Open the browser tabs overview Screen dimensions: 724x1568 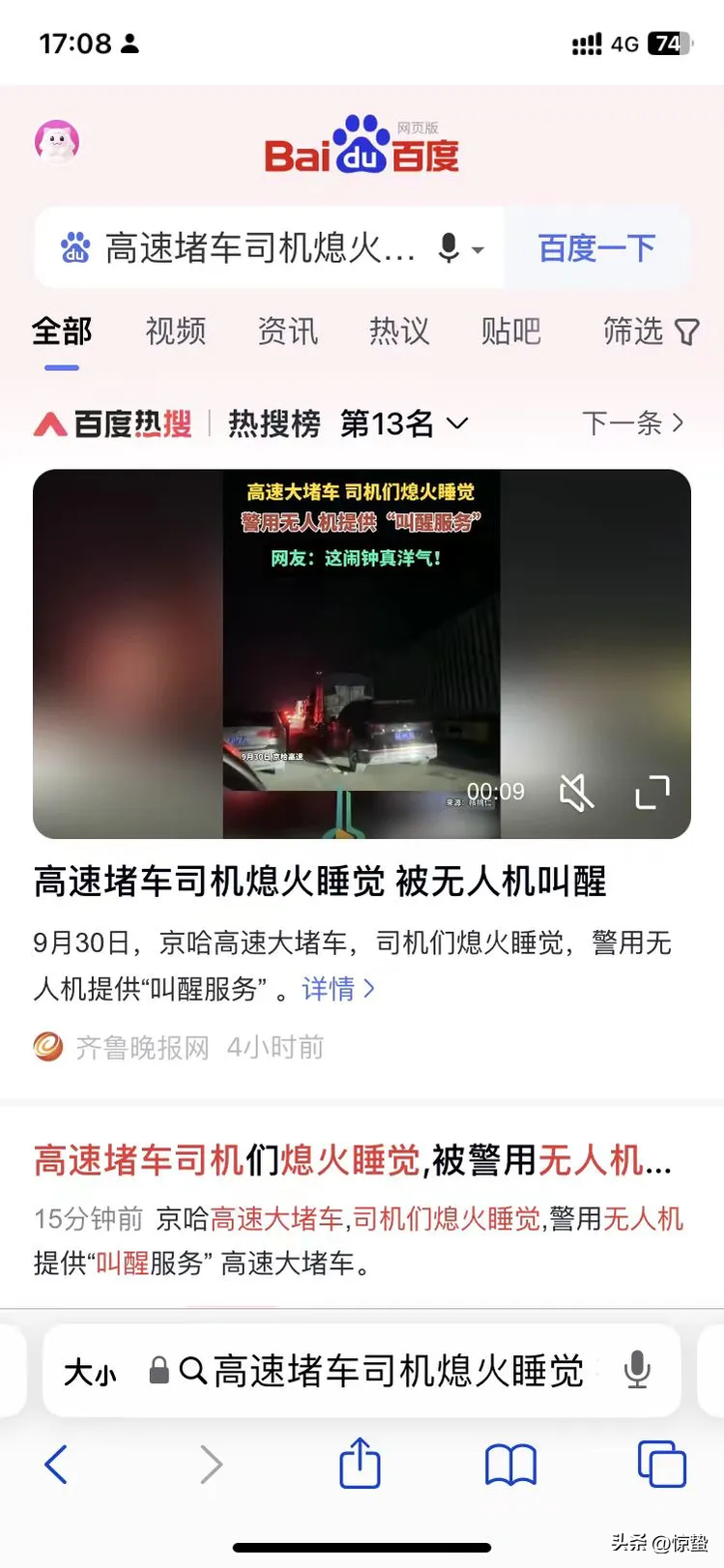pos(662,1464)
